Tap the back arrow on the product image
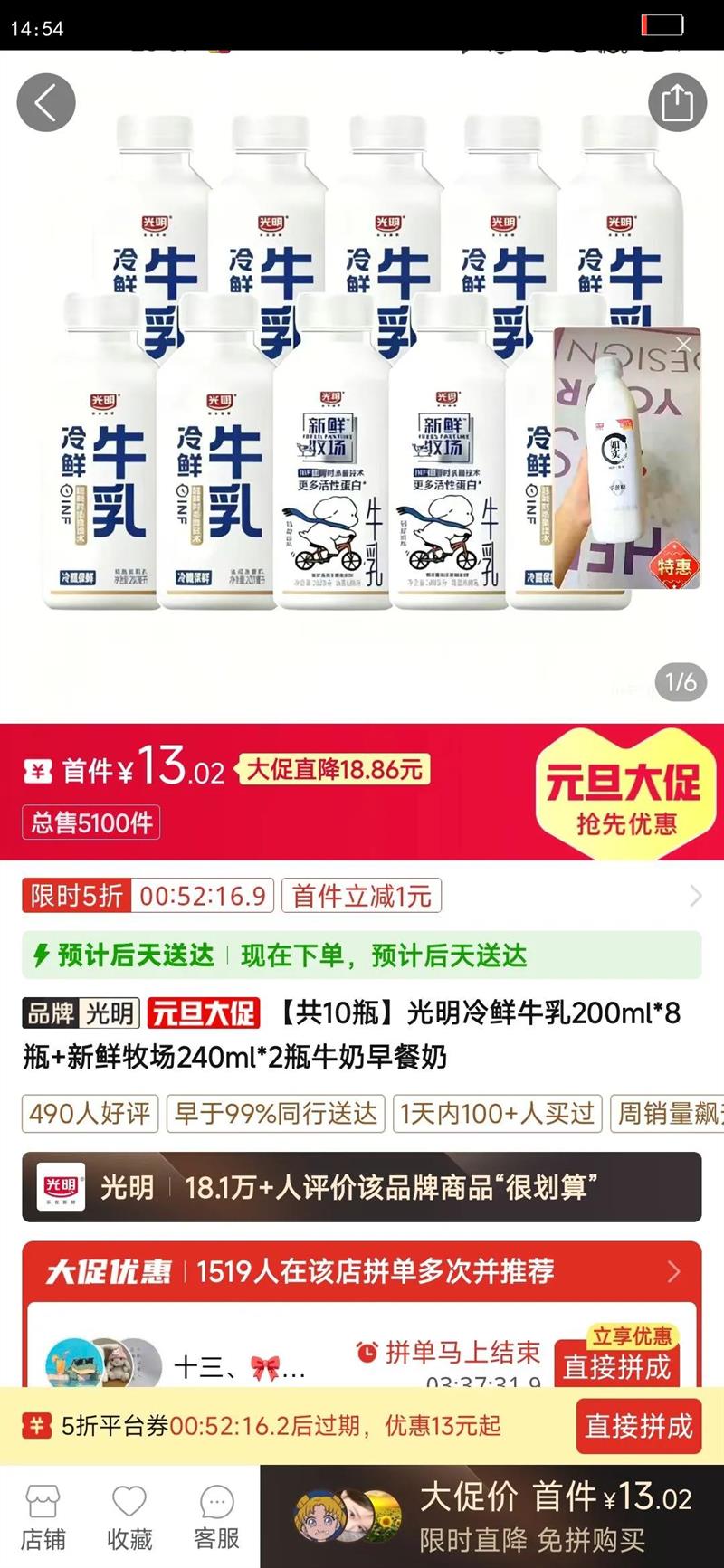Viewport: 724px width, 1568px height. point(45,102)
